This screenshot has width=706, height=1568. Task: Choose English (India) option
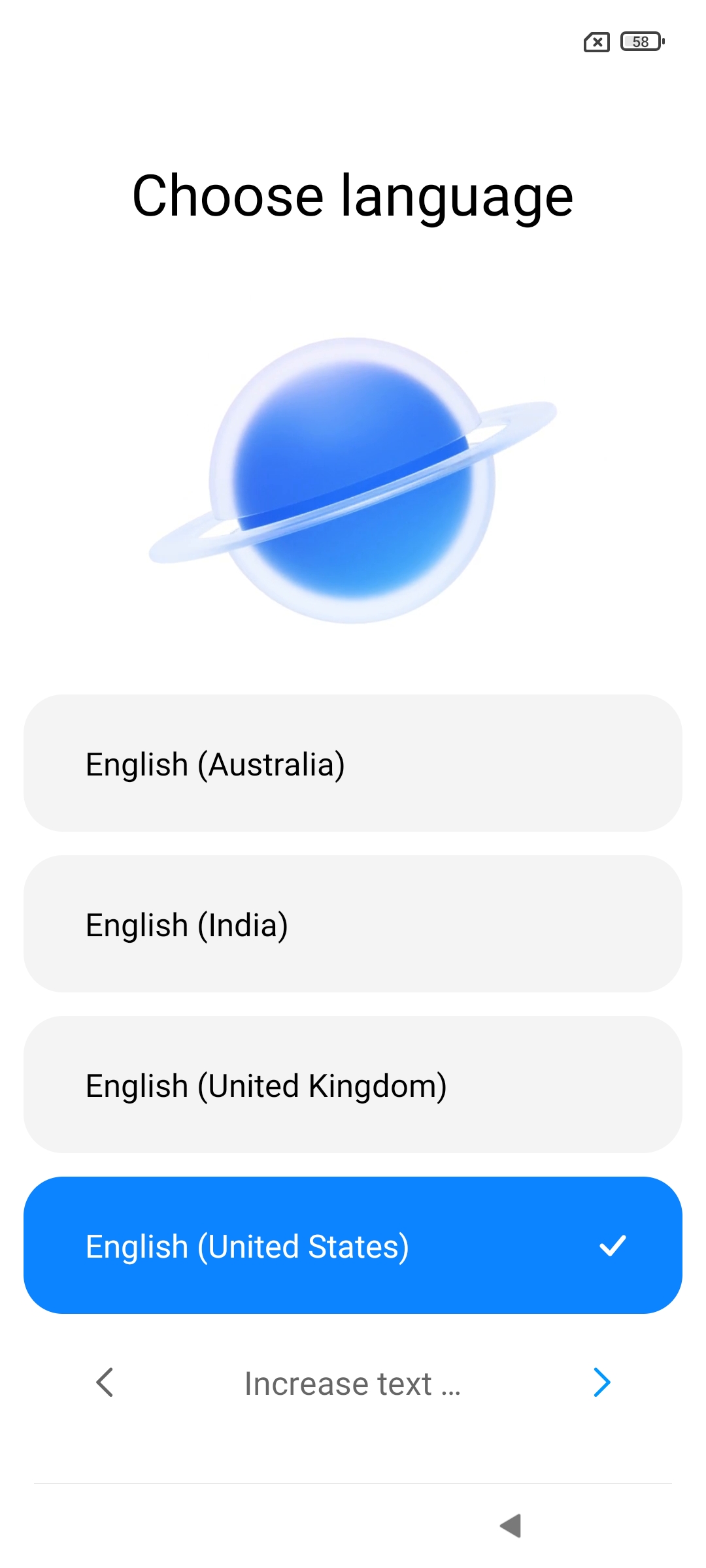click(353, 924)
